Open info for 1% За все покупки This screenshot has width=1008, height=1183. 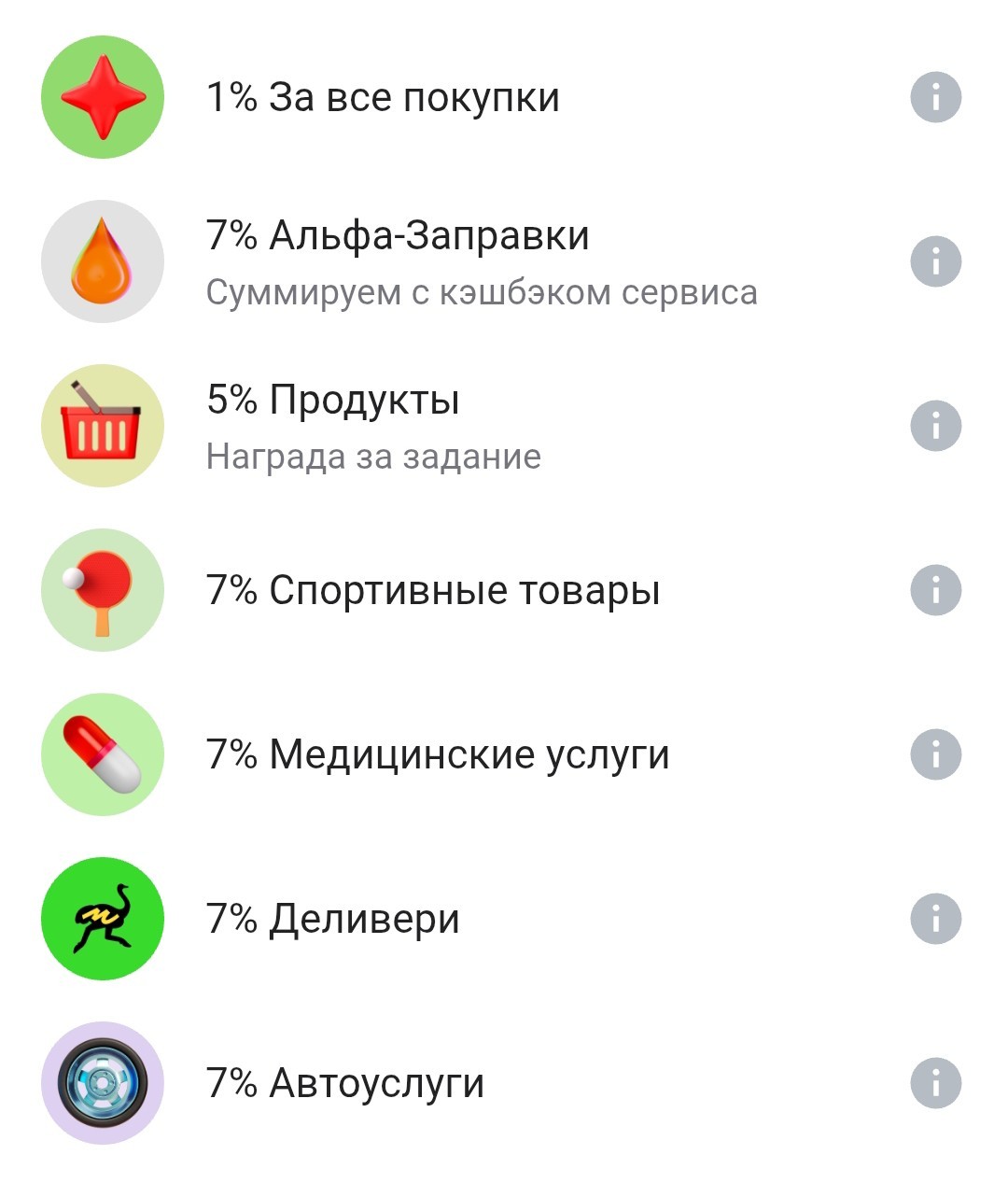point(935,97)
